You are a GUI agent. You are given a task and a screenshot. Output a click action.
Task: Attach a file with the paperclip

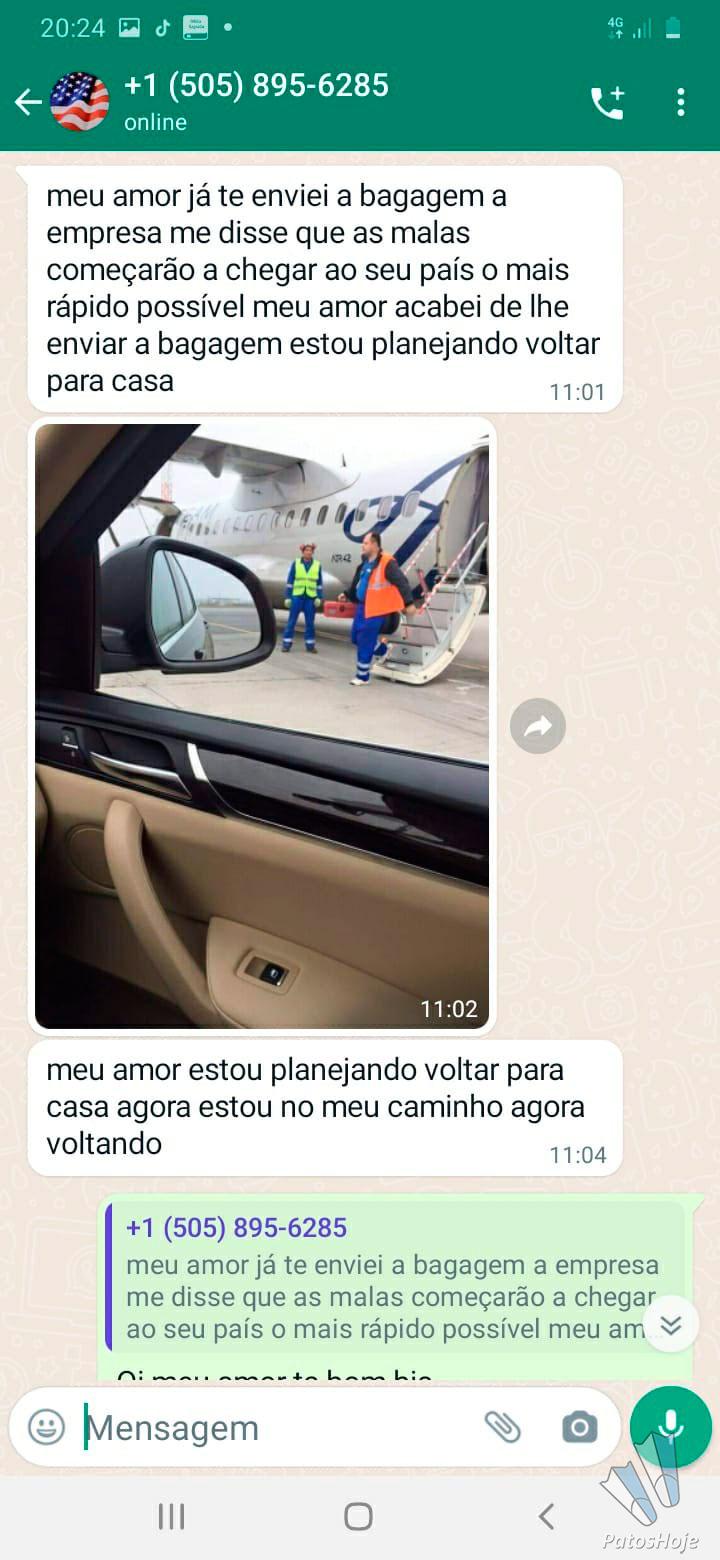(x=503, y=1427)
